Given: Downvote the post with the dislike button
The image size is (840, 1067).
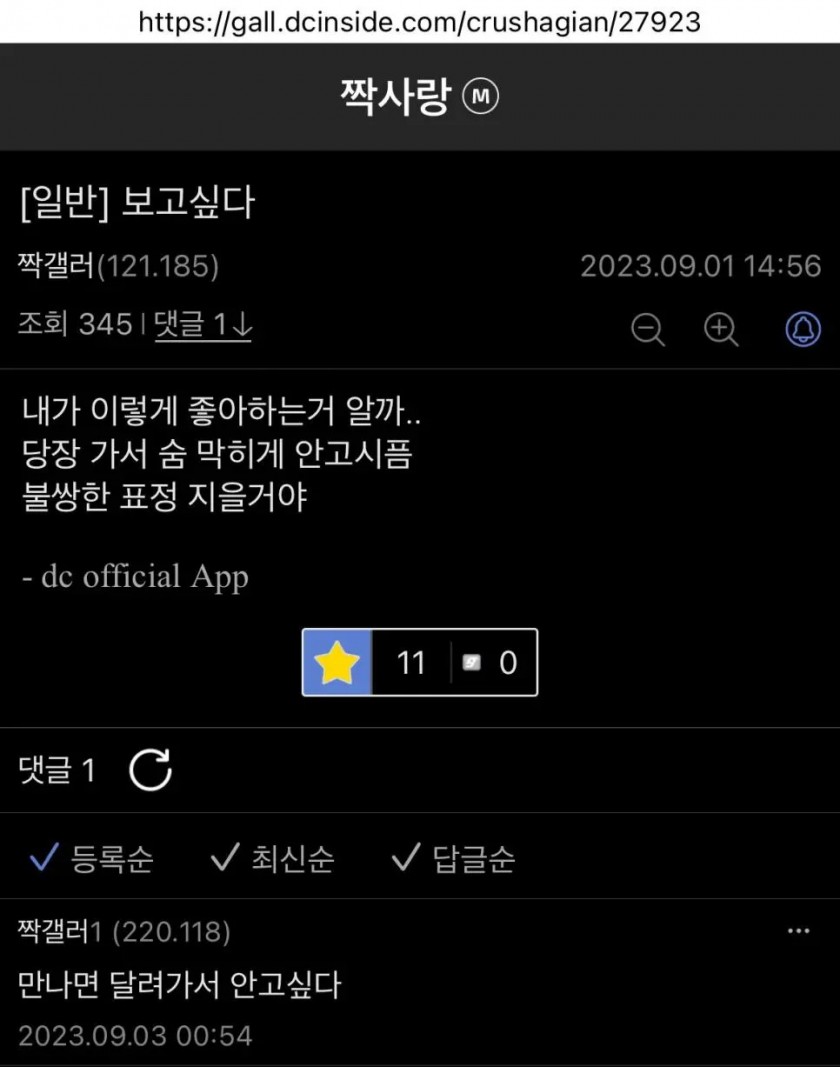Looking at the screenshot, I should [490, 663].
